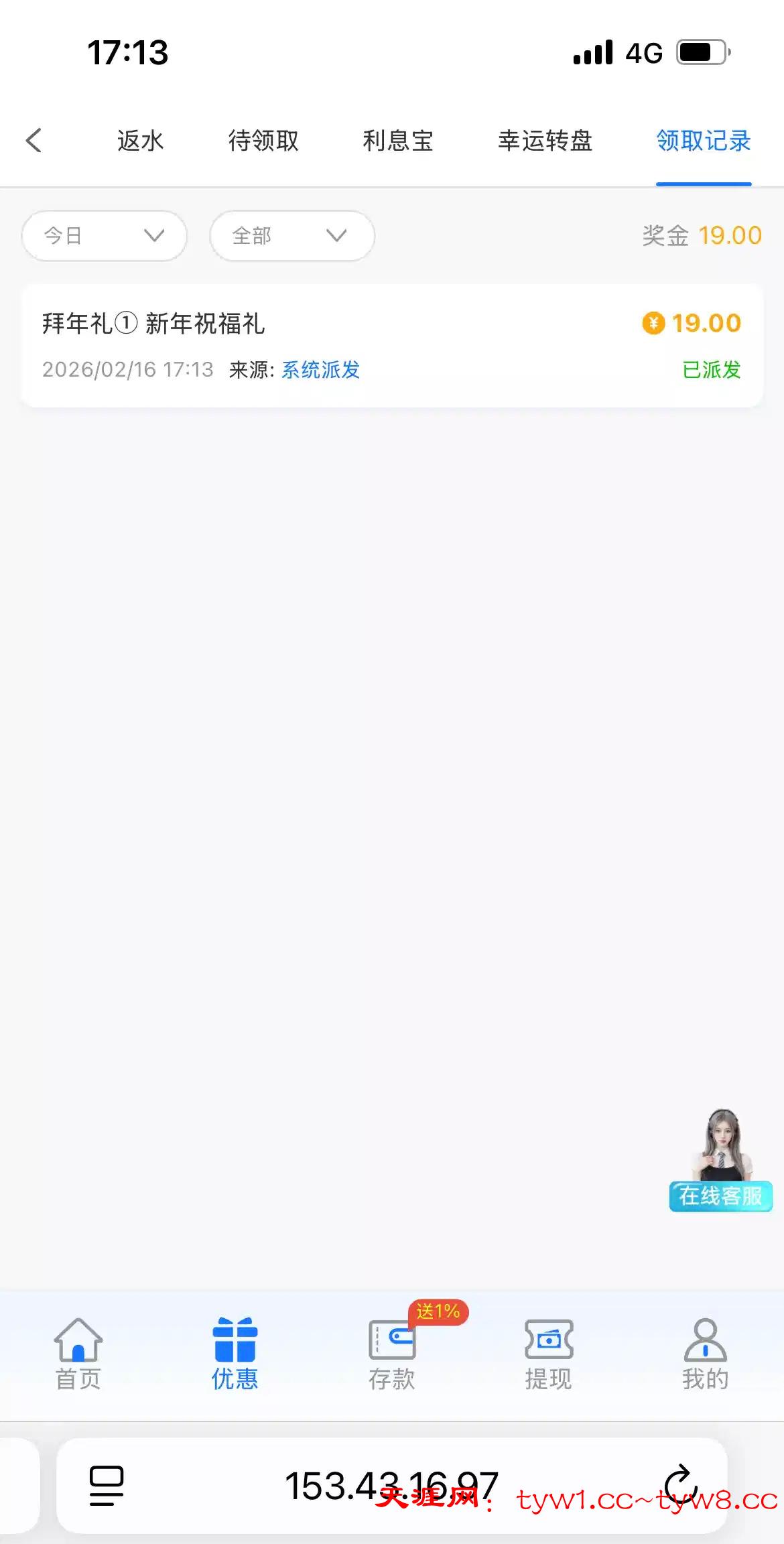Viewport: 784px width, 1544px height.
Task: Open the 我的 profile tab
Action: 705,1354
